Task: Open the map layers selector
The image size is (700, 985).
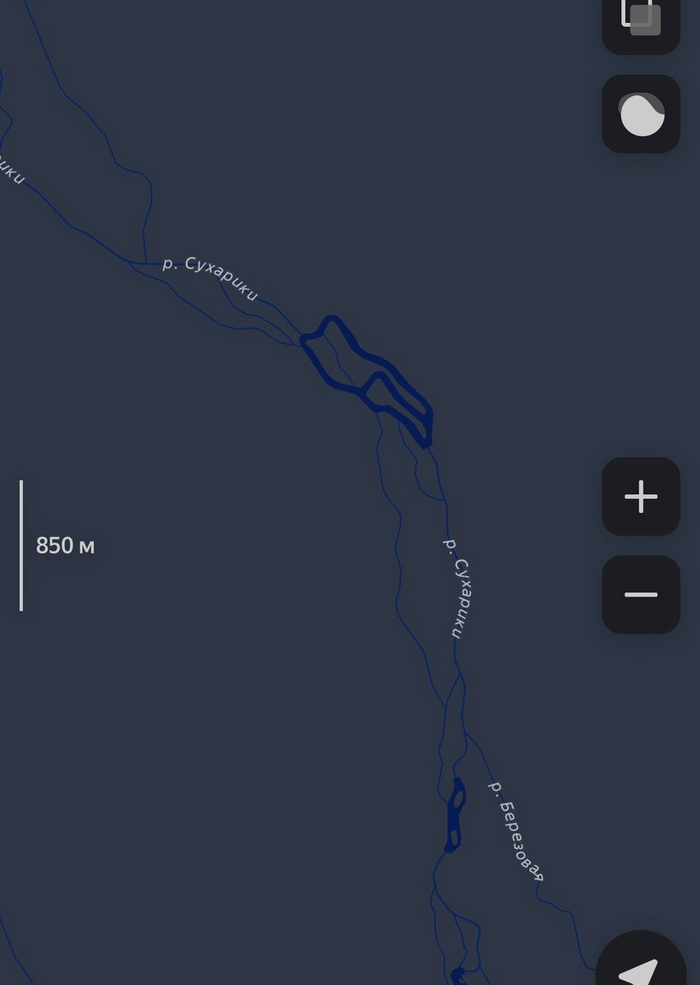Action: pos(641,20)
